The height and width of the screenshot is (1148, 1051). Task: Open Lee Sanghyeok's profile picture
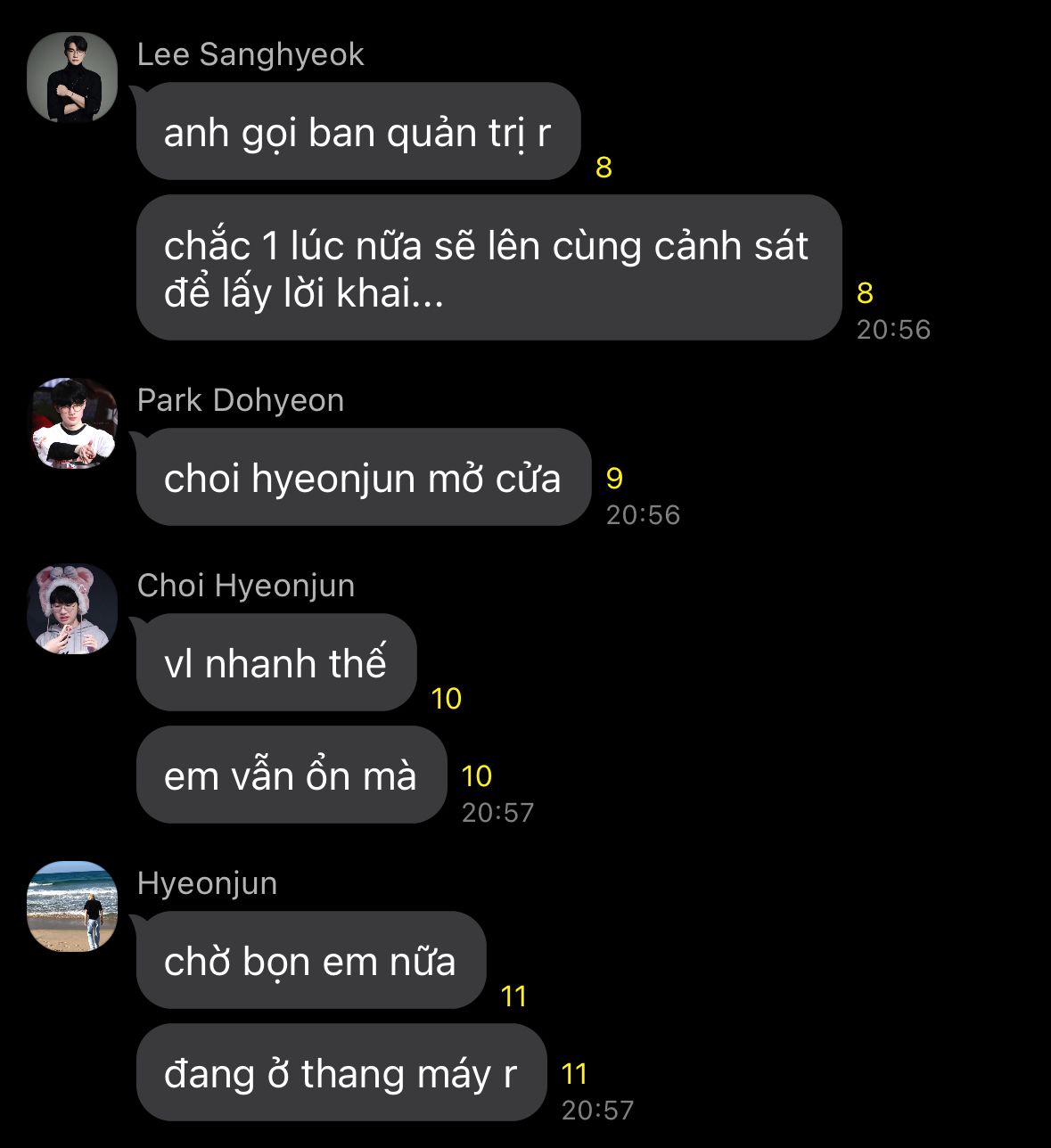72,78
